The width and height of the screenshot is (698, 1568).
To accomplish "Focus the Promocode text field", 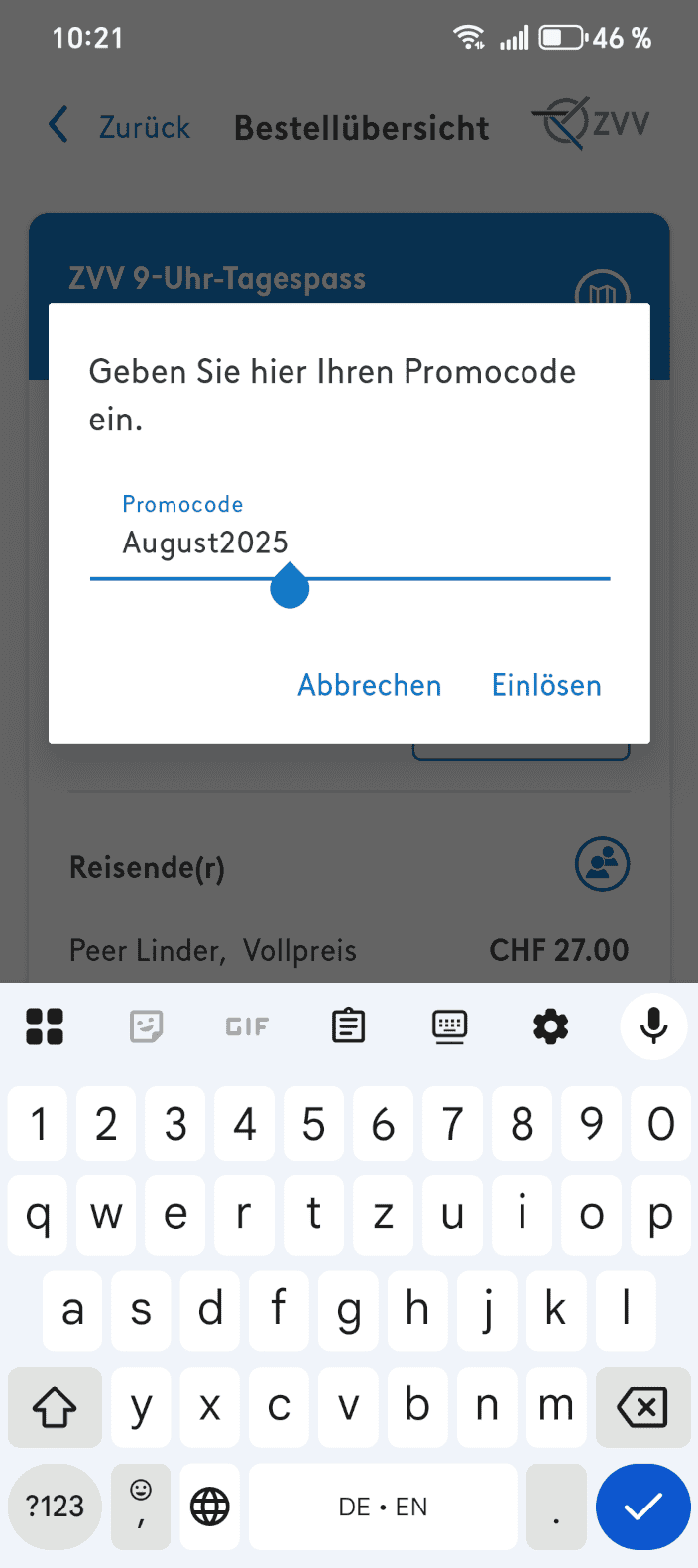I will pos(349,543).
